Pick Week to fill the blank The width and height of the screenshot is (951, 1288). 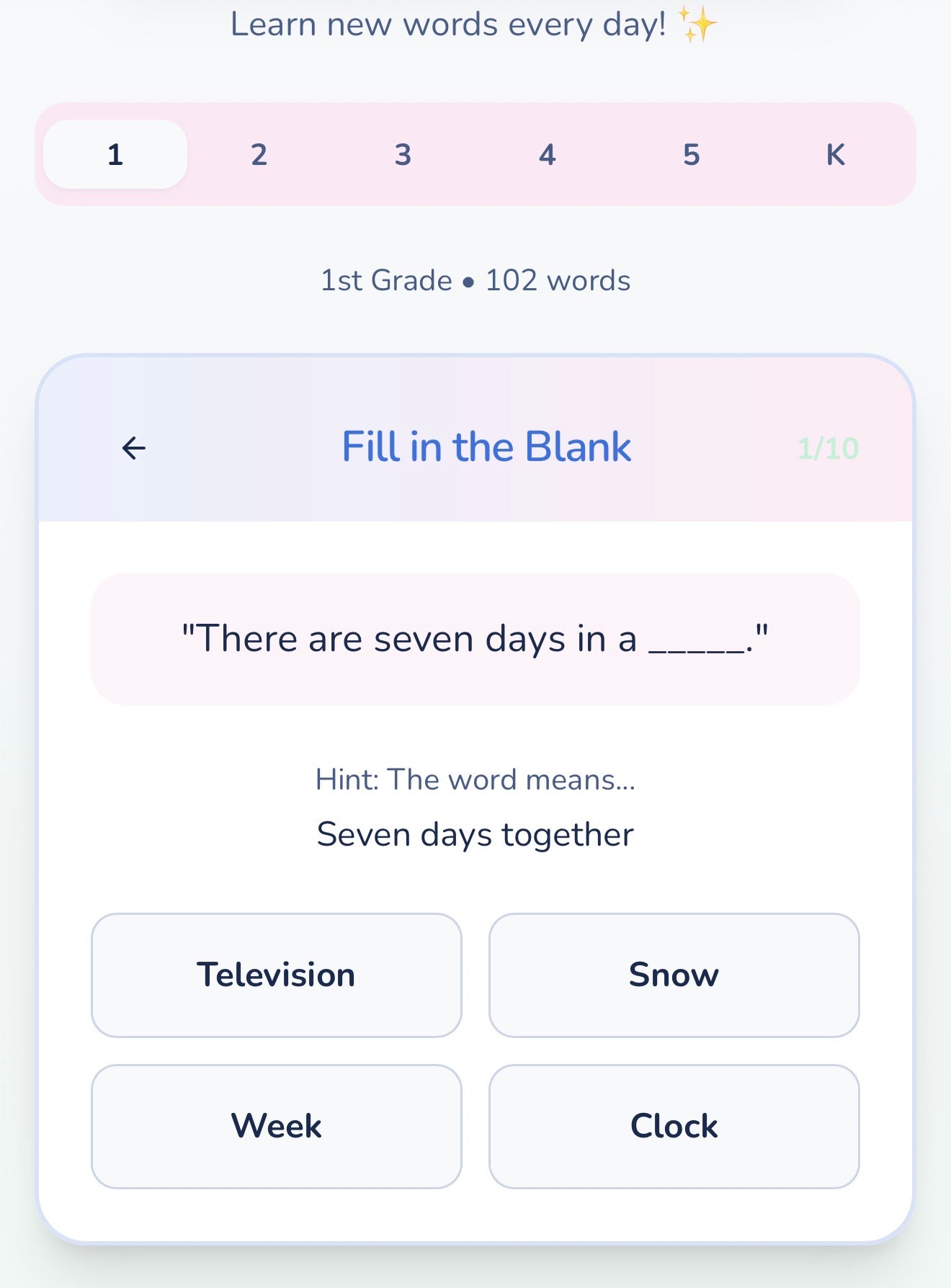click(x=277, y=1126)
